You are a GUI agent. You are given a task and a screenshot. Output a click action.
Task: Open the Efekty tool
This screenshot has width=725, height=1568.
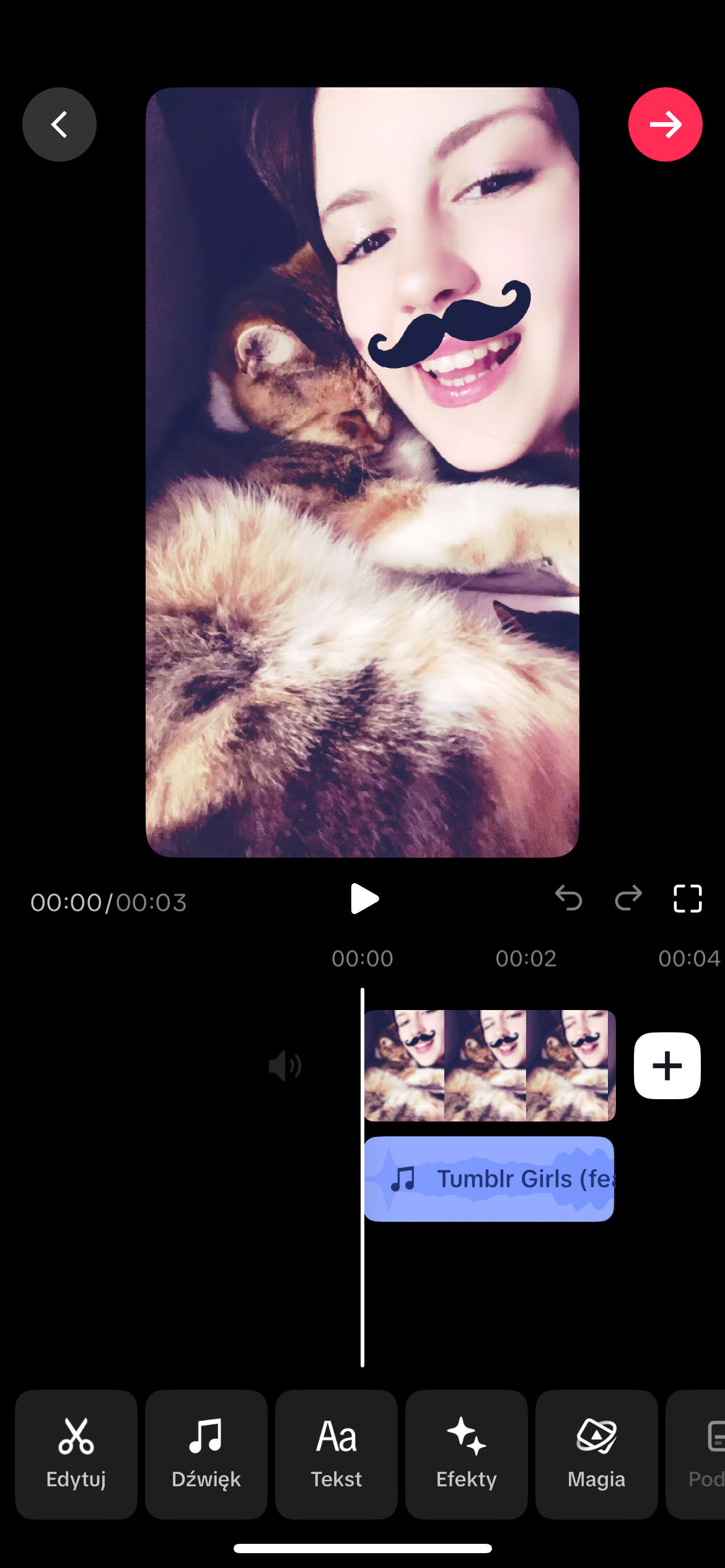click(x=467, y=1453)
